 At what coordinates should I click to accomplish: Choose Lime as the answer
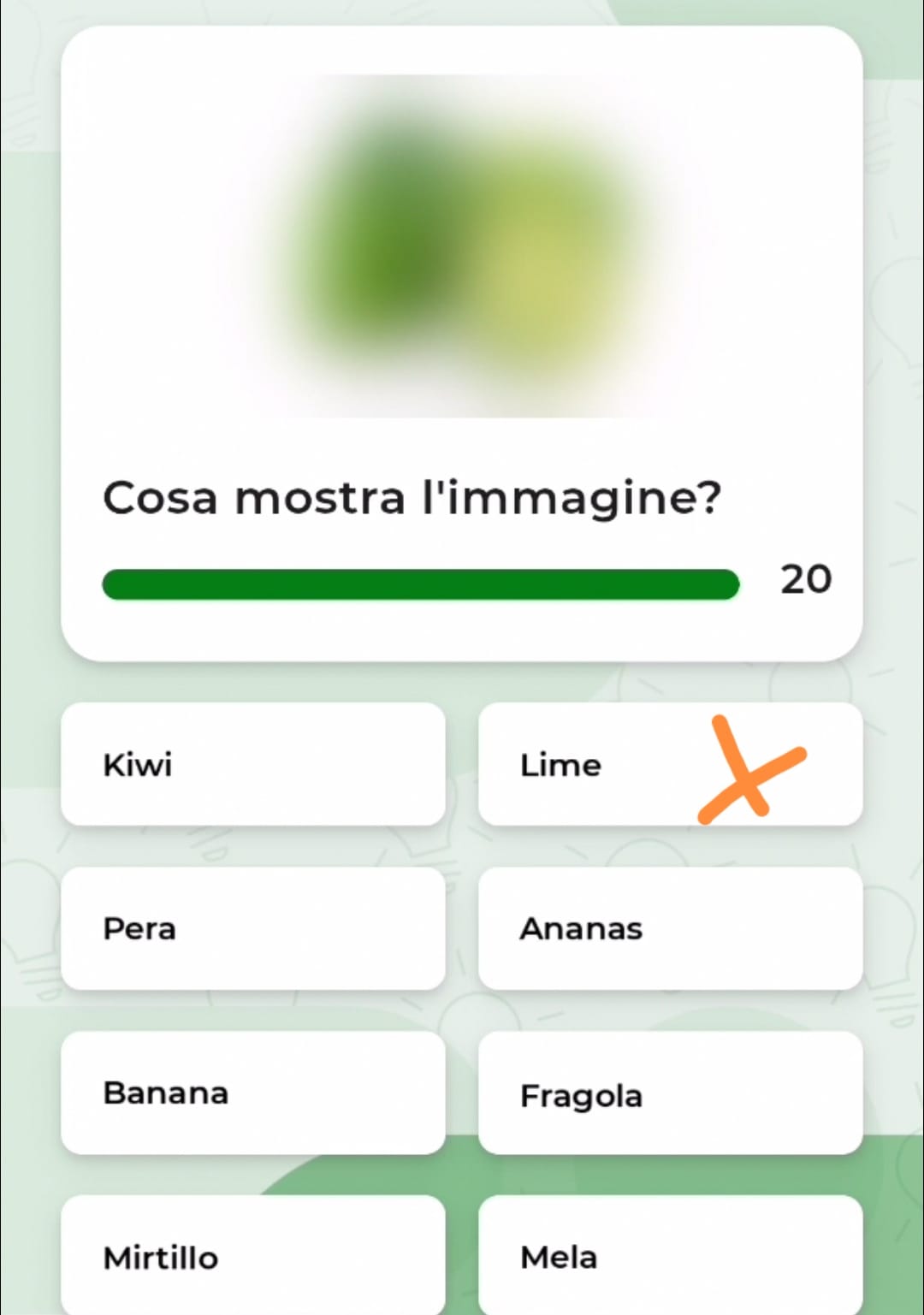[670, 764]
